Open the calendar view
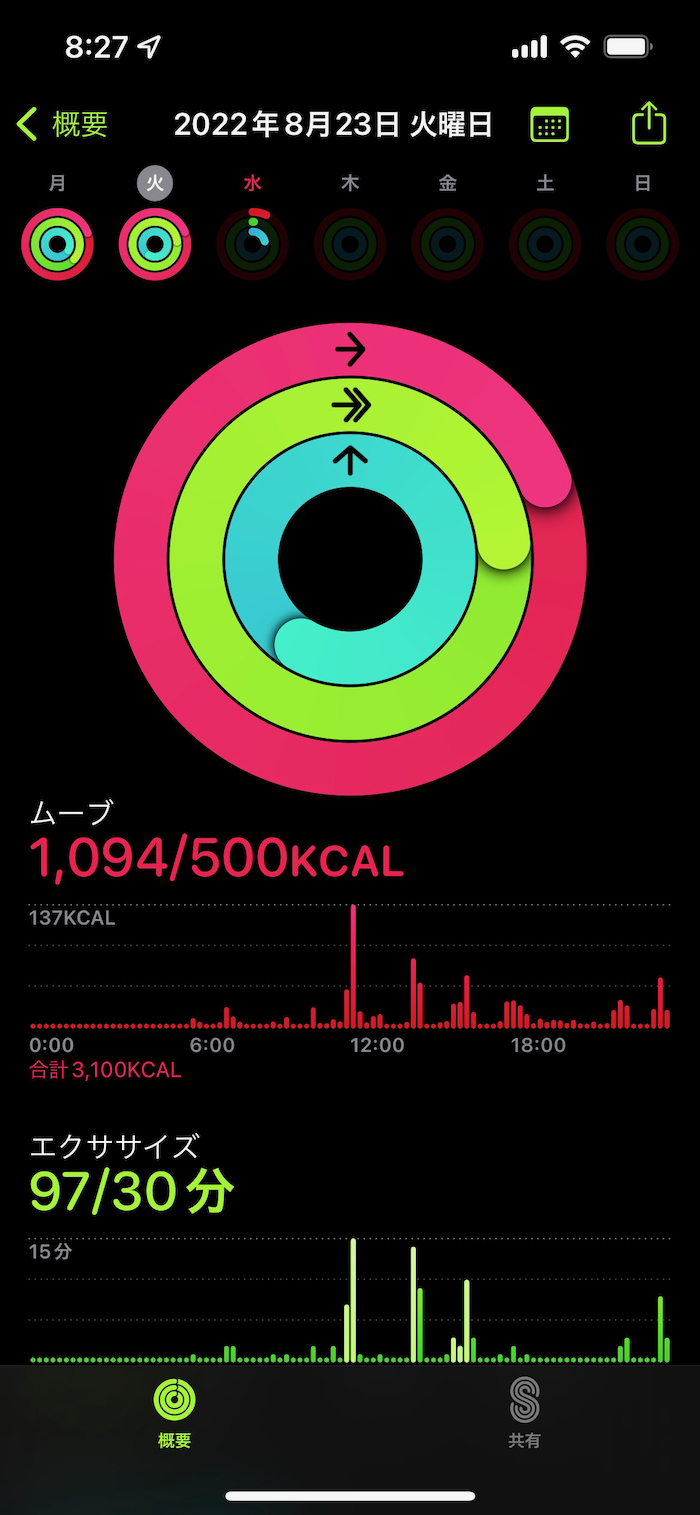This screenshot has height=1515, width=700. point(549,125)
